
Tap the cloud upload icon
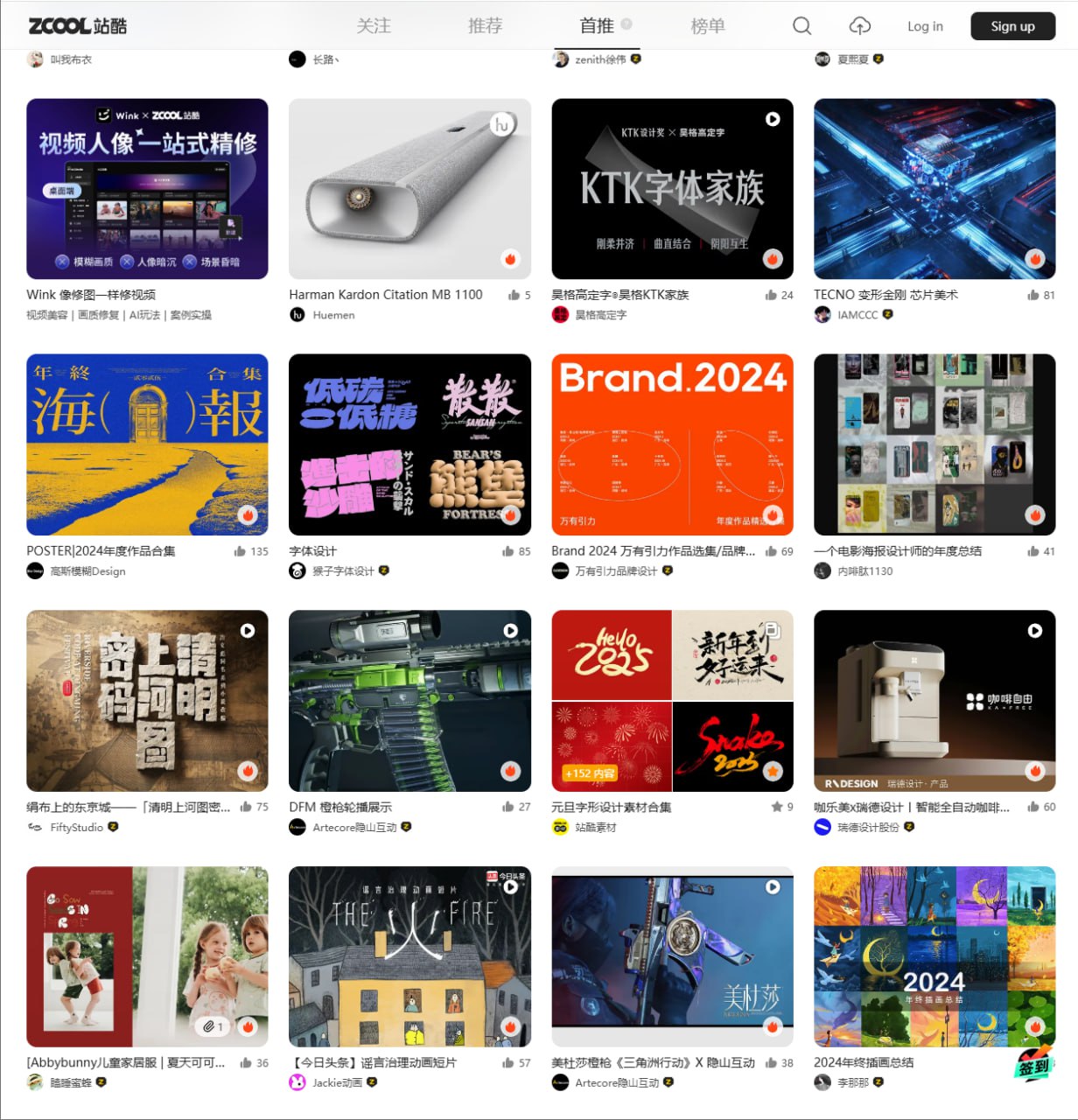click(x=859, y=26)
